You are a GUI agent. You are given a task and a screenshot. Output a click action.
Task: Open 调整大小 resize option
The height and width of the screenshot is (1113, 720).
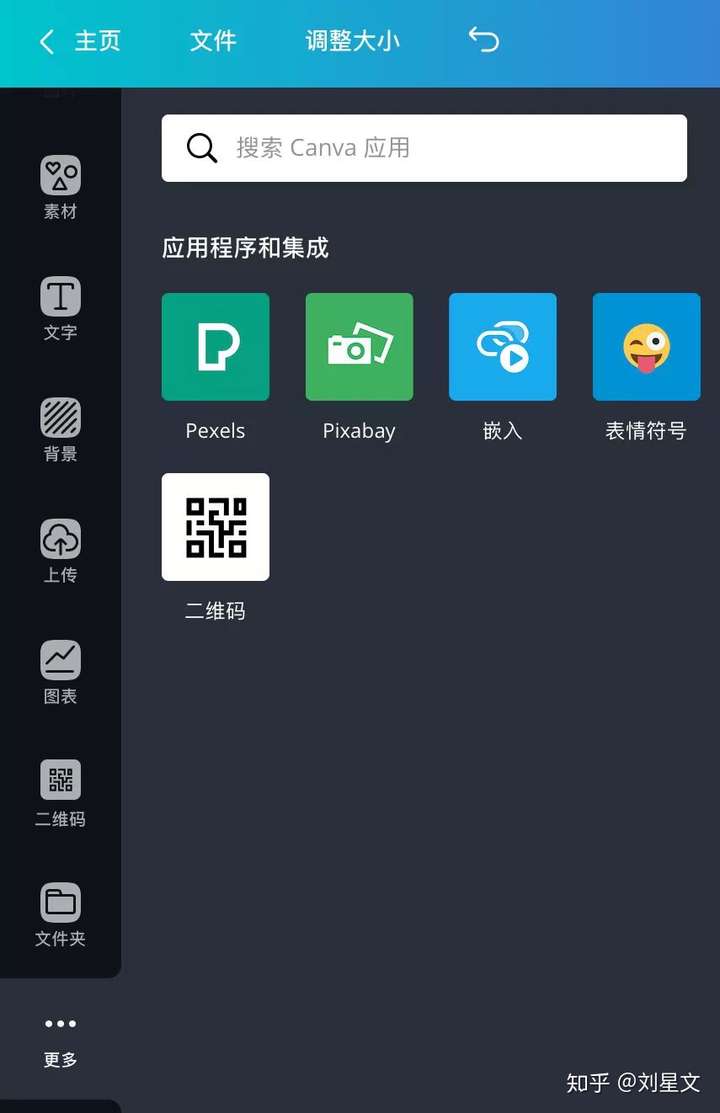point(352,41)
